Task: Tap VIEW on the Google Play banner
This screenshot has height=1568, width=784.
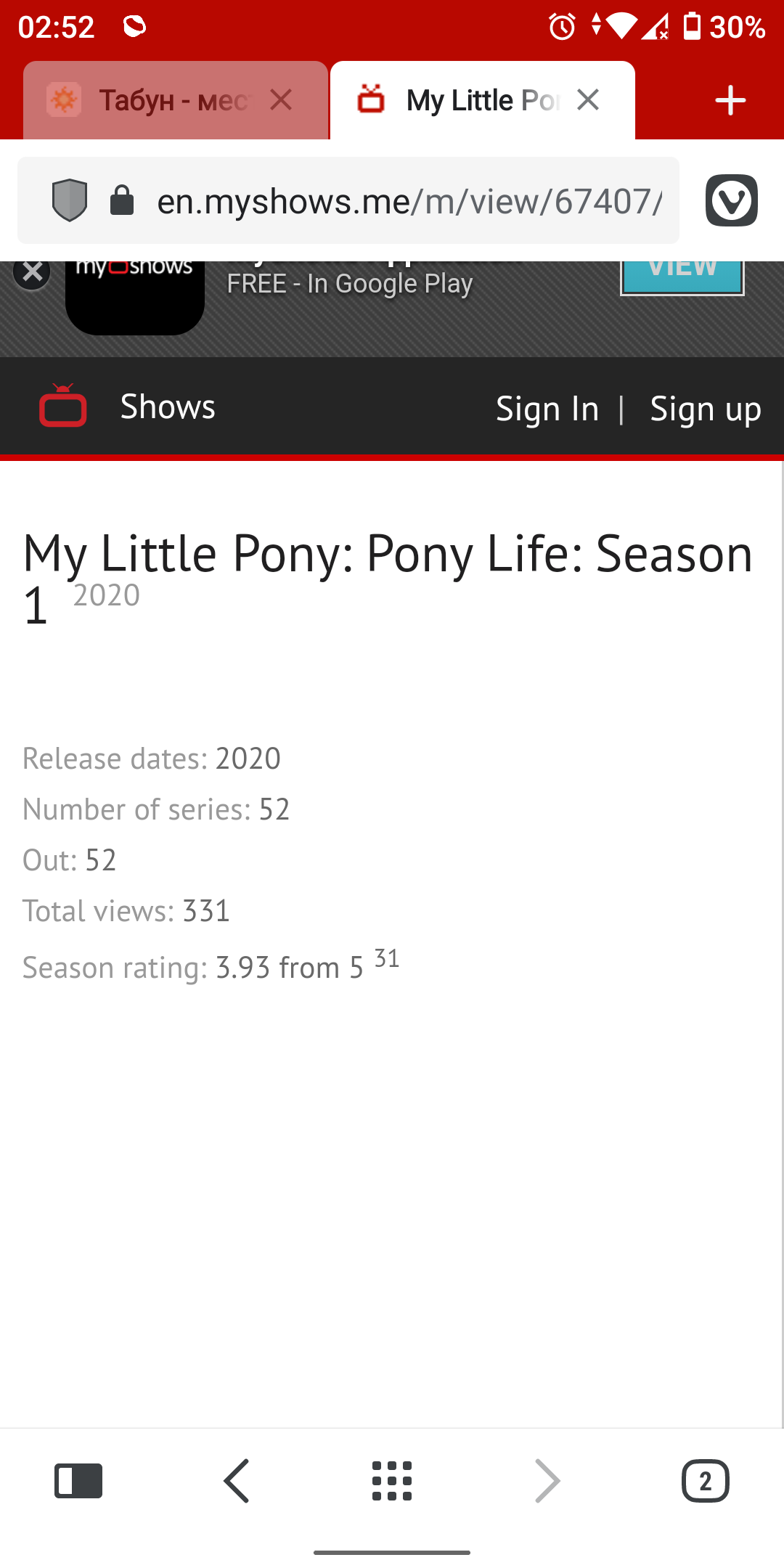Action: coord(682,277)
